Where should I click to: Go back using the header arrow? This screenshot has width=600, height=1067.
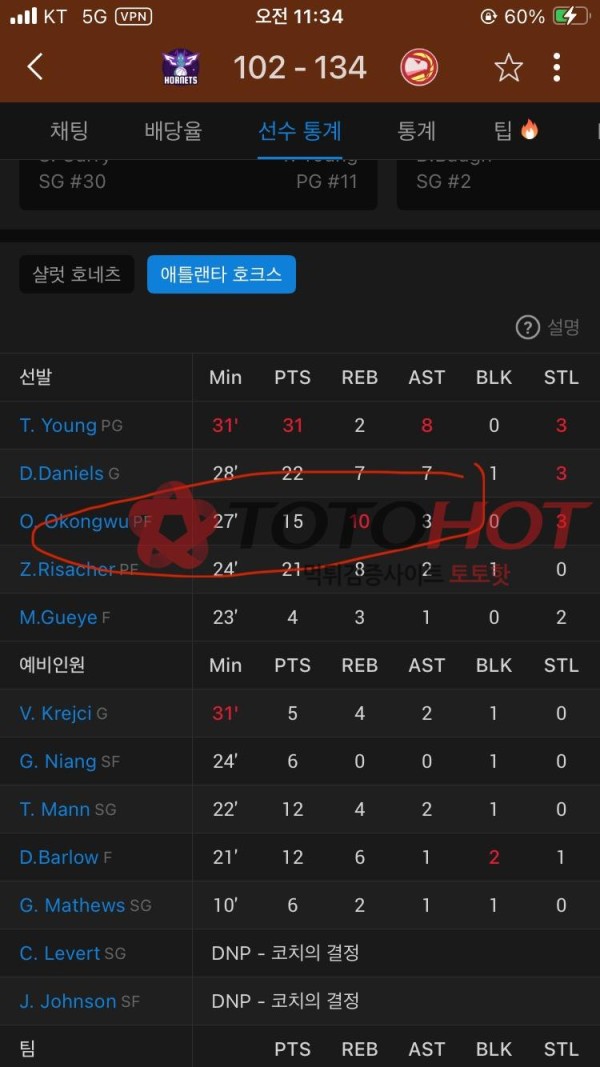click(35, 67)
